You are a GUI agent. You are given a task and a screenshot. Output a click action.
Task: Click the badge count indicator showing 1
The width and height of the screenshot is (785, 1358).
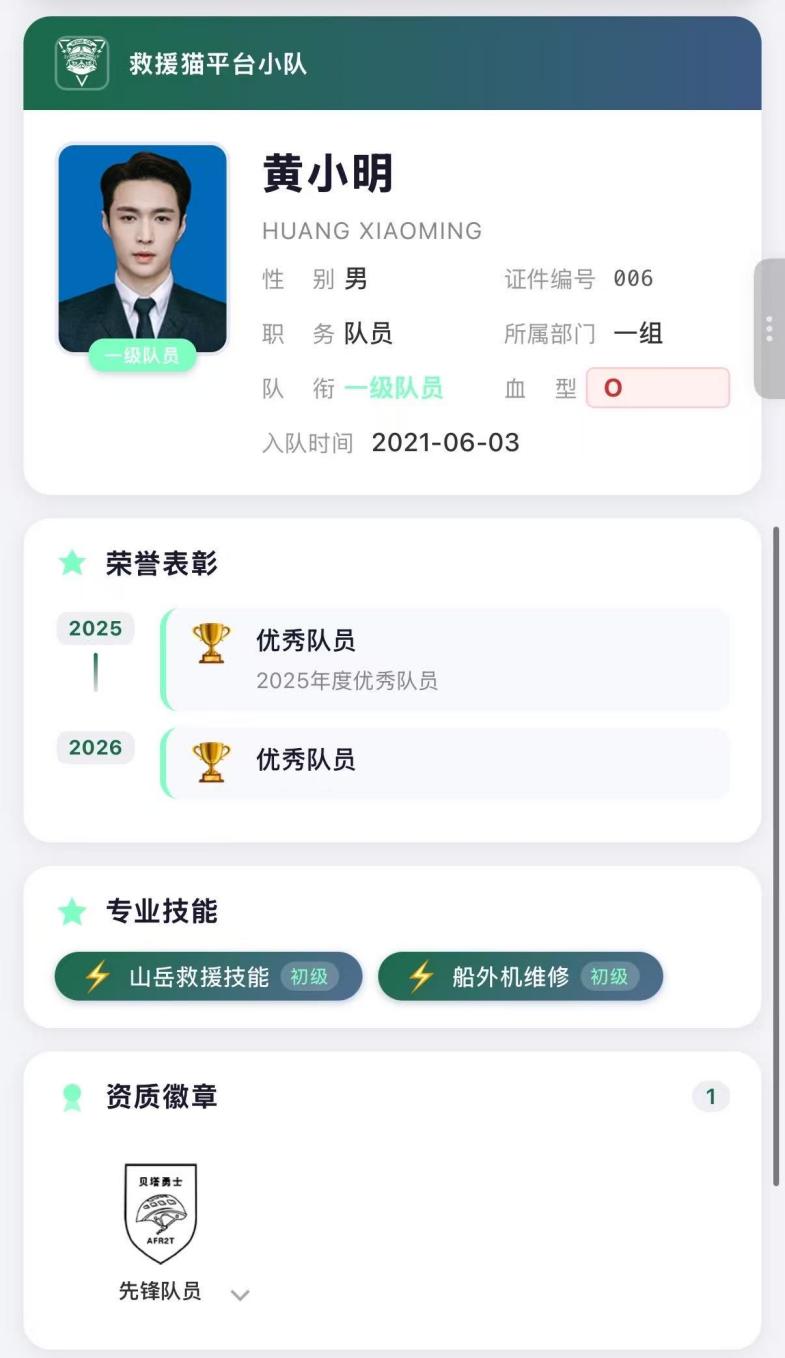[x=710, y=1095]
